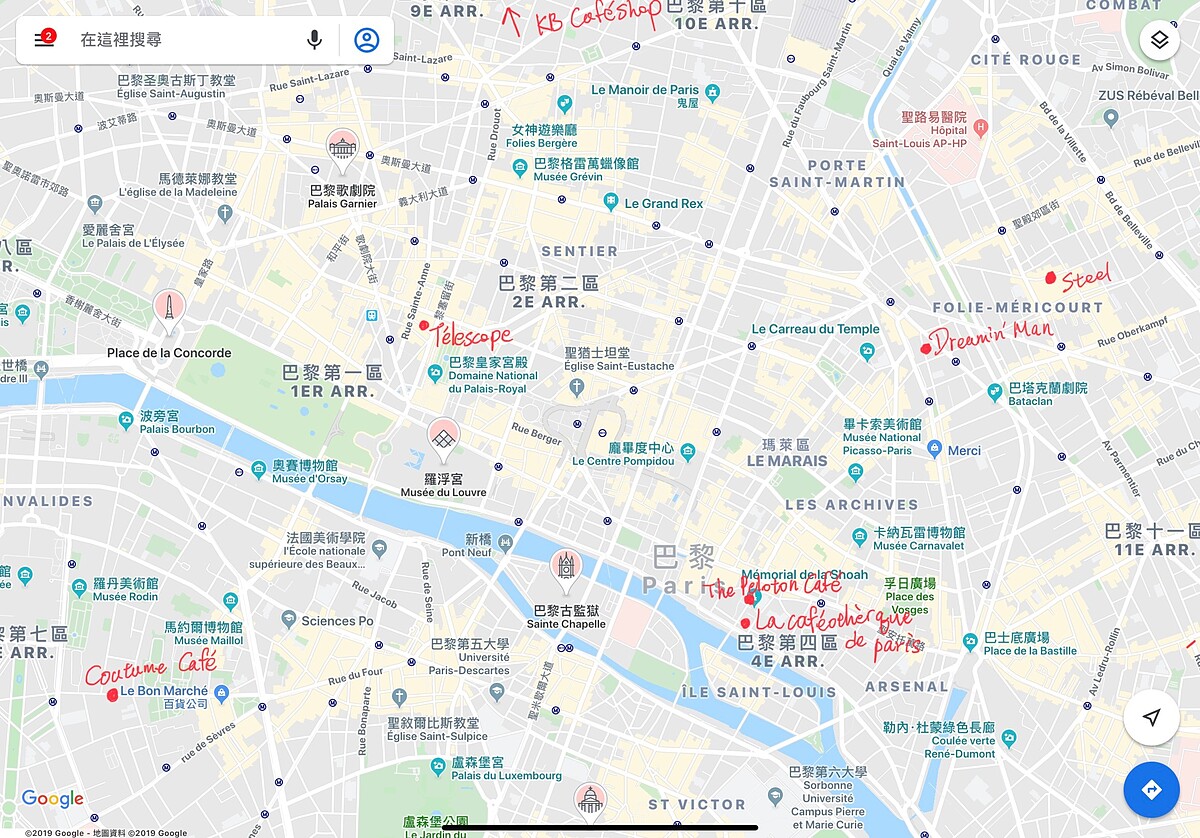Image resolution: width=1200 pixels, height=838 pixels.
Task: Open the blue directions button
Action: (1151, 790)
